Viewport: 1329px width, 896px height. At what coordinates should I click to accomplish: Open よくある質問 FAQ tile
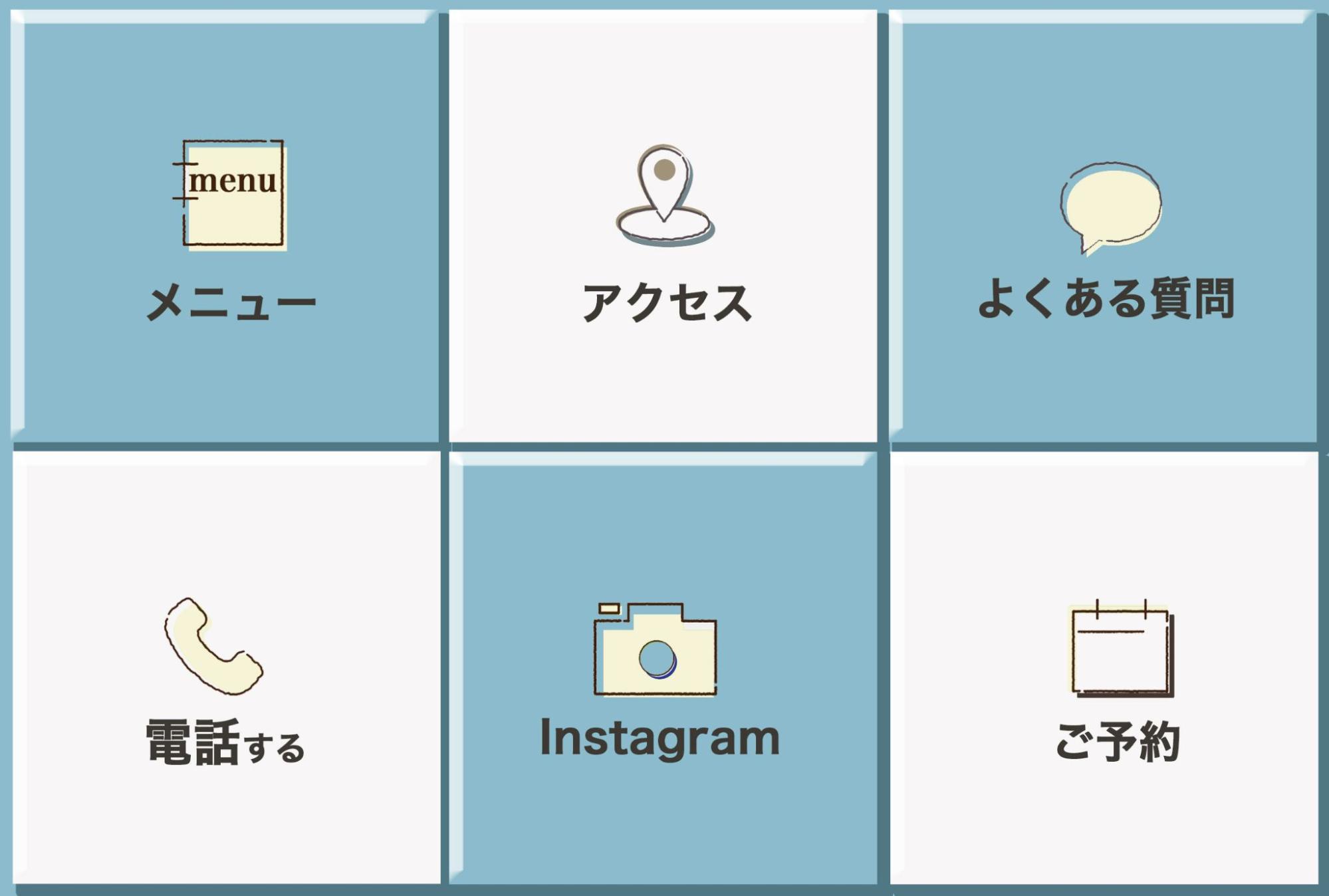pyautogui.click(x=1104, y=226)
